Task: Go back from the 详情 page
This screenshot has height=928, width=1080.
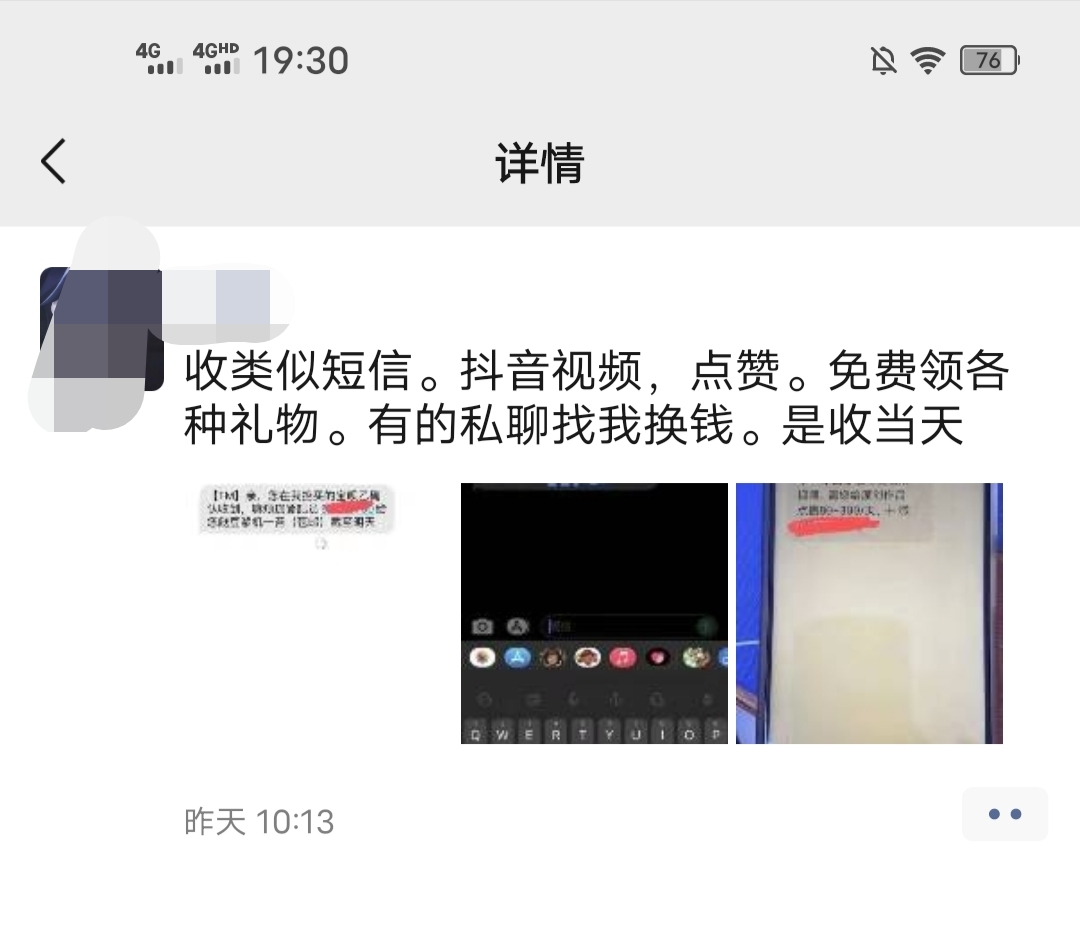Action: [54, 161]
